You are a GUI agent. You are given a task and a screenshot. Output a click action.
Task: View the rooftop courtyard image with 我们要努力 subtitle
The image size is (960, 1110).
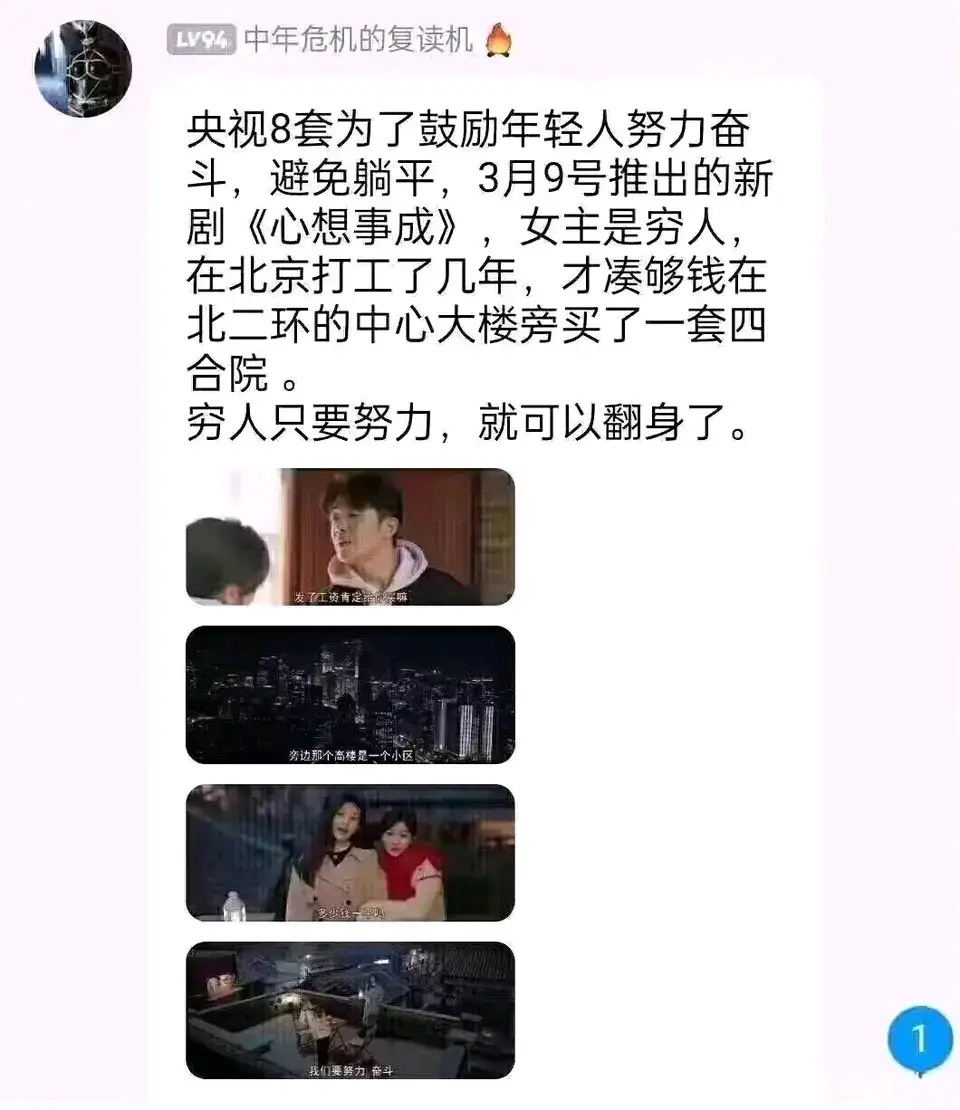(350, 1010)
